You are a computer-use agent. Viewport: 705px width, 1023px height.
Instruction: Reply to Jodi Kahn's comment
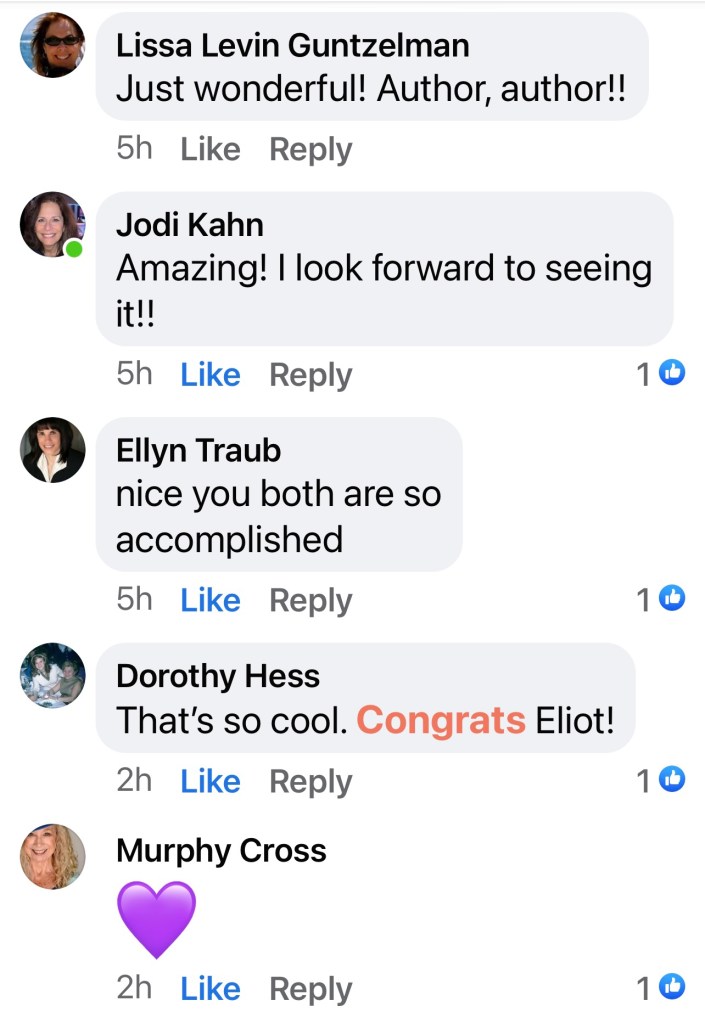coord(311,375)
